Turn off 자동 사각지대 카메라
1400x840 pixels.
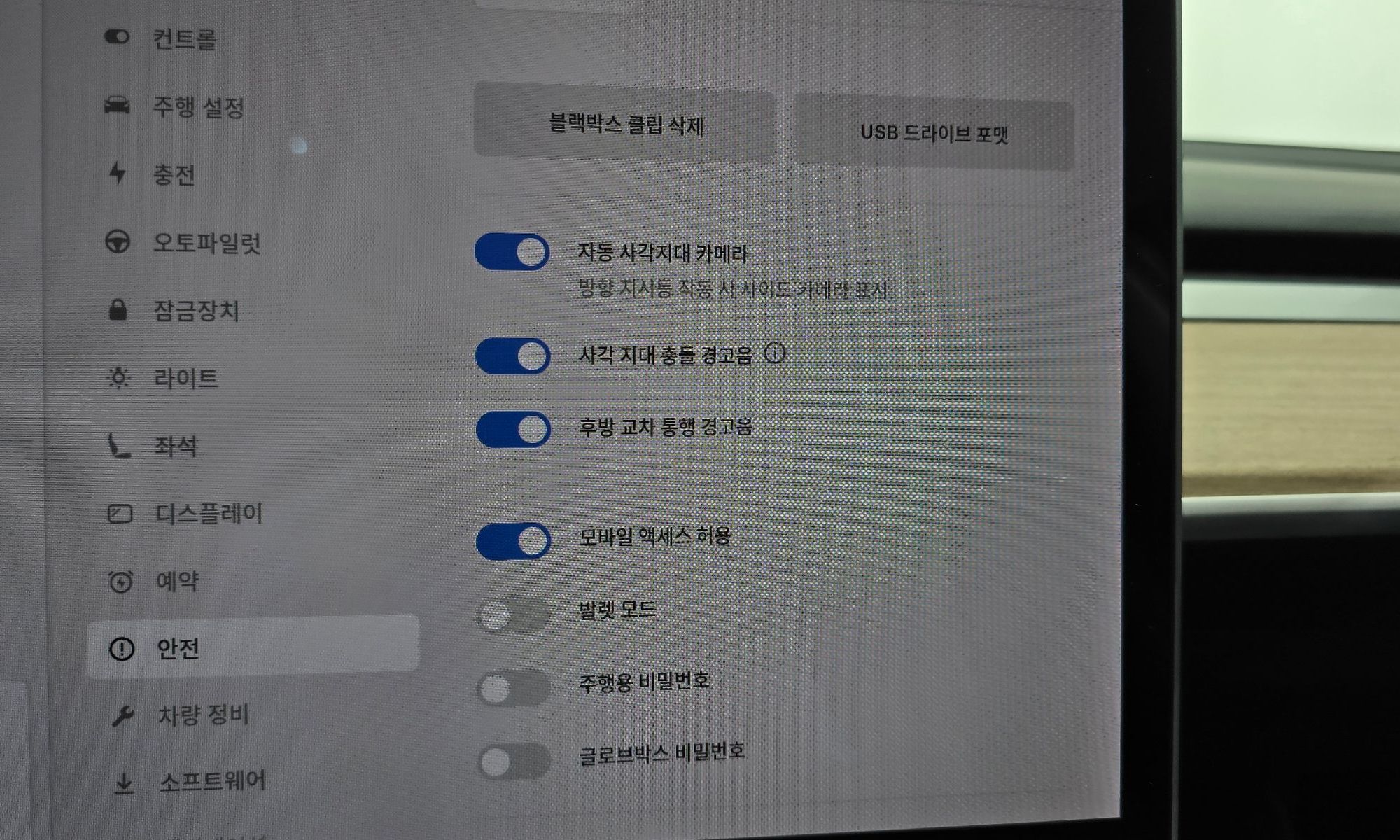pos(513,252)
